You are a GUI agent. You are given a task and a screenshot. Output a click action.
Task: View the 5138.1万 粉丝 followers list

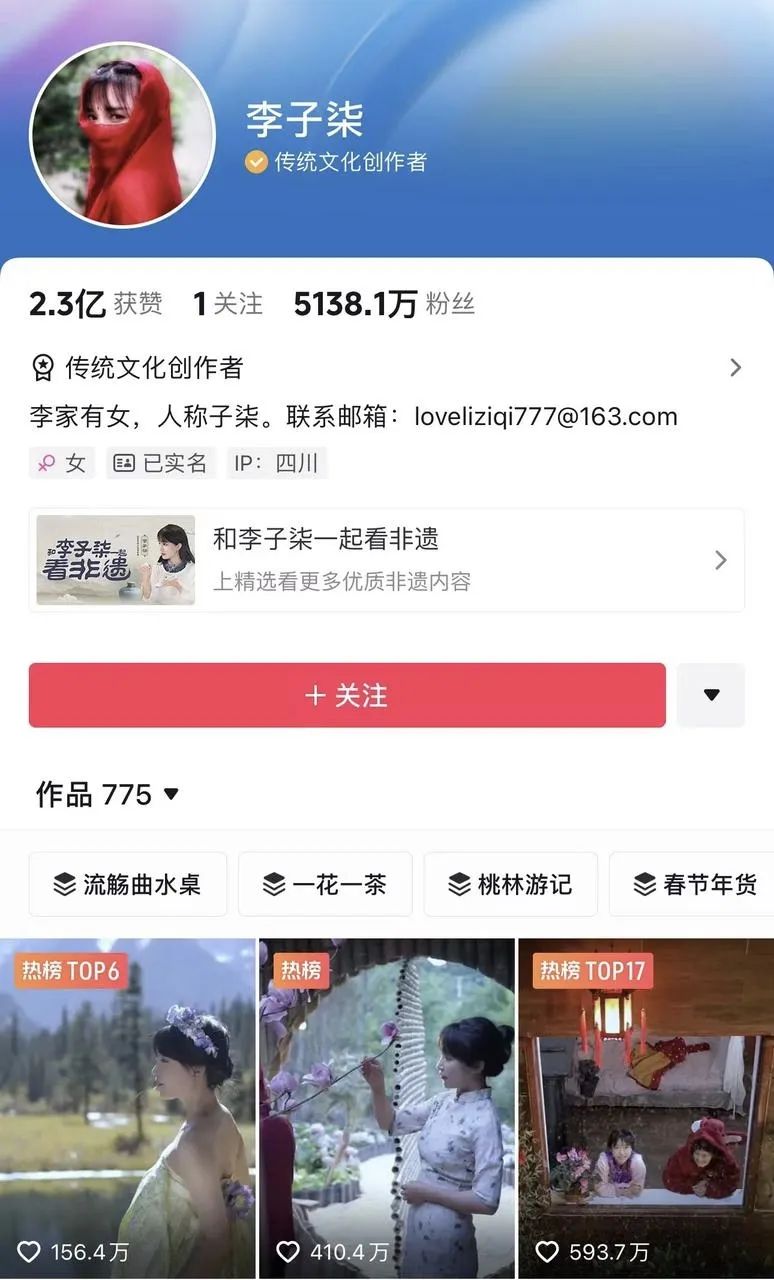pyautogui.click(x=384, y=304)
